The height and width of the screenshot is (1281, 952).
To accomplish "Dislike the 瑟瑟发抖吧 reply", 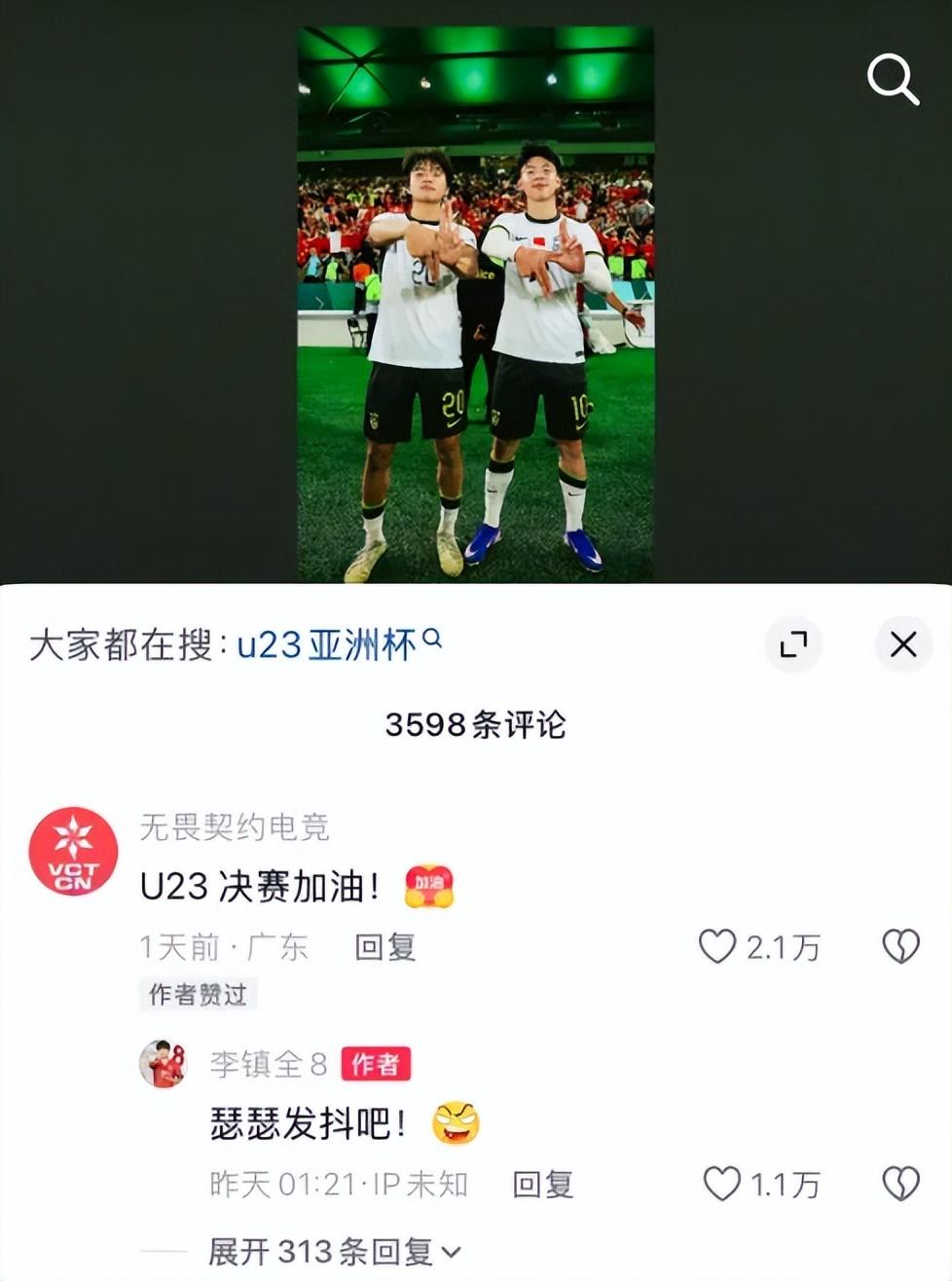I will 900,1184.
